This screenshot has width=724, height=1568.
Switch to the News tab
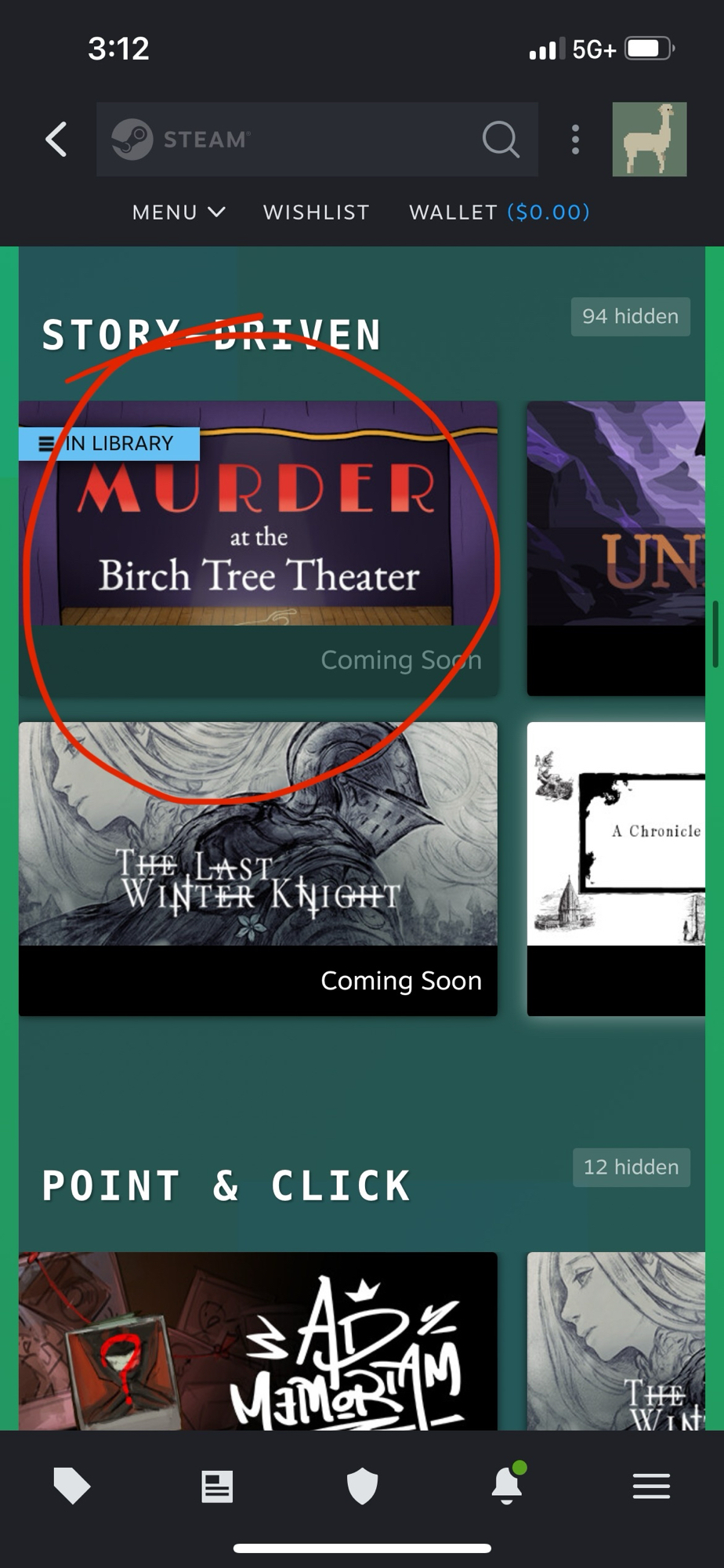(217, 1486)
